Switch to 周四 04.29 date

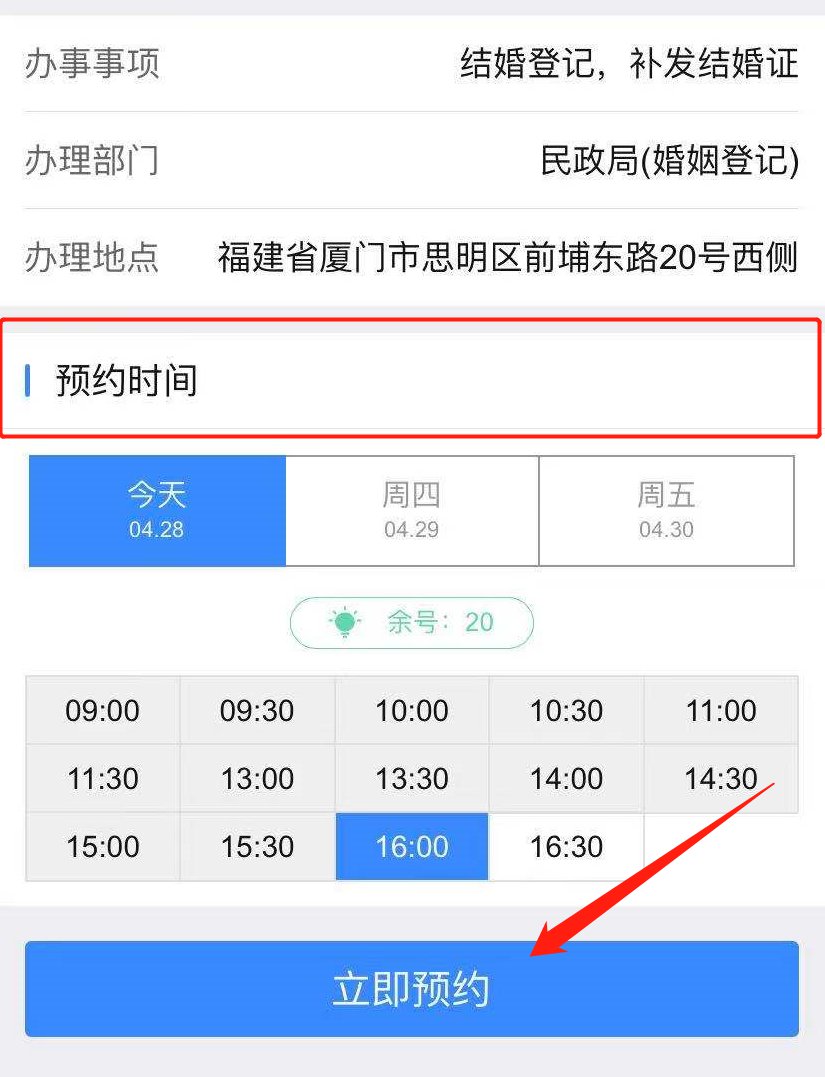412,511
